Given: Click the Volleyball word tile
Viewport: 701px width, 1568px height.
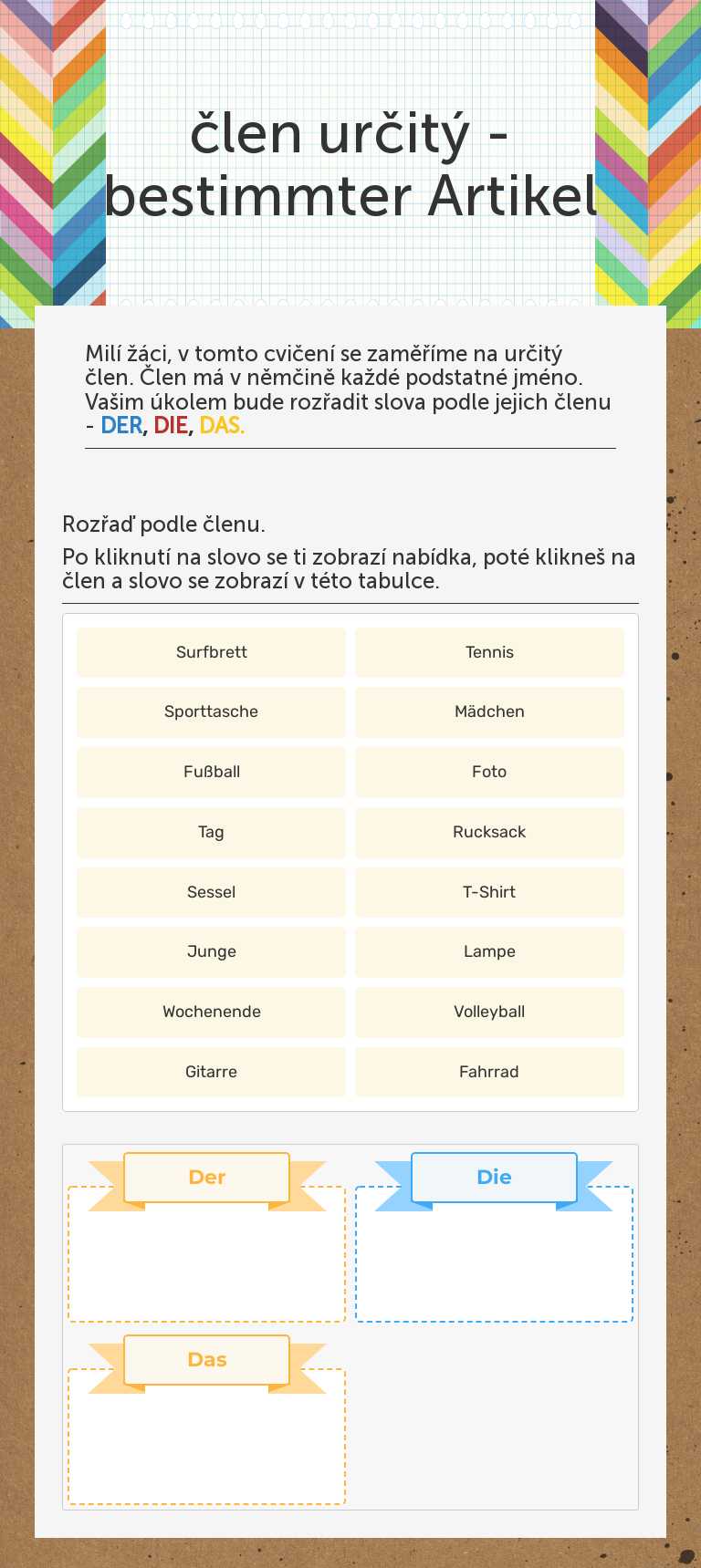Looking at the screenshot, I should point(489,1012).
